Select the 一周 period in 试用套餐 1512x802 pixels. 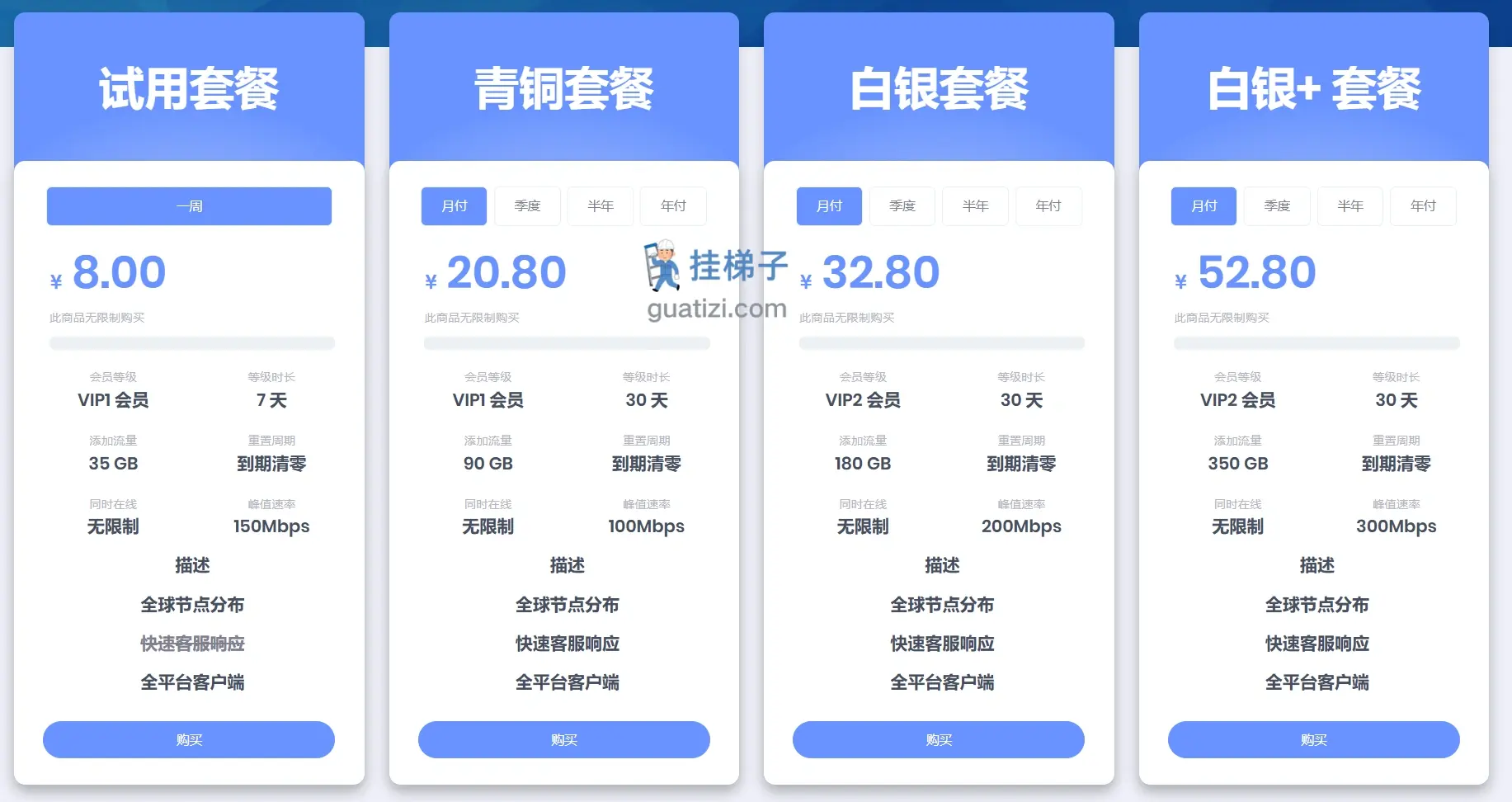(x=189, y=206)
